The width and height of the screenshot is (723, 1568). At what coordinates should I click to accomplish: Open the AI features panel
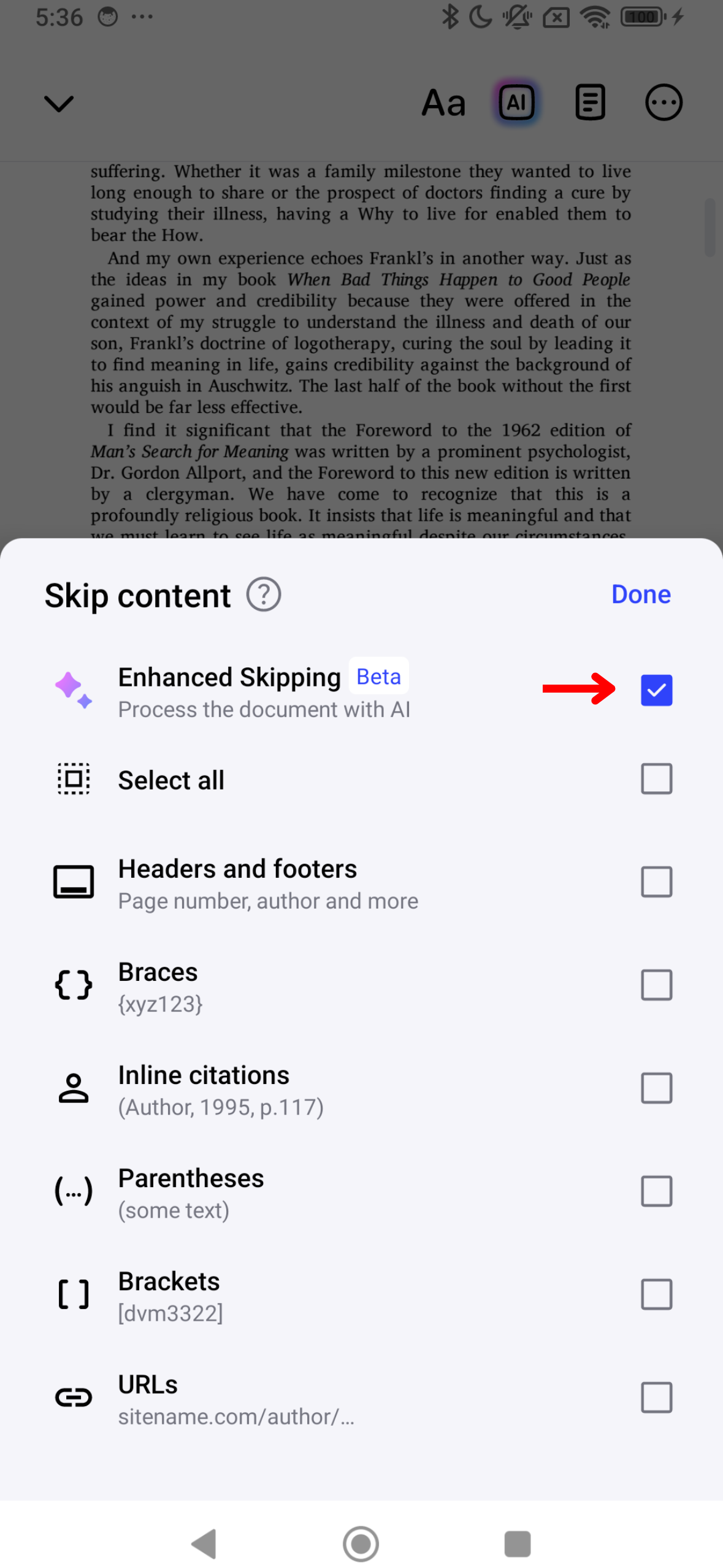(516, 102)
